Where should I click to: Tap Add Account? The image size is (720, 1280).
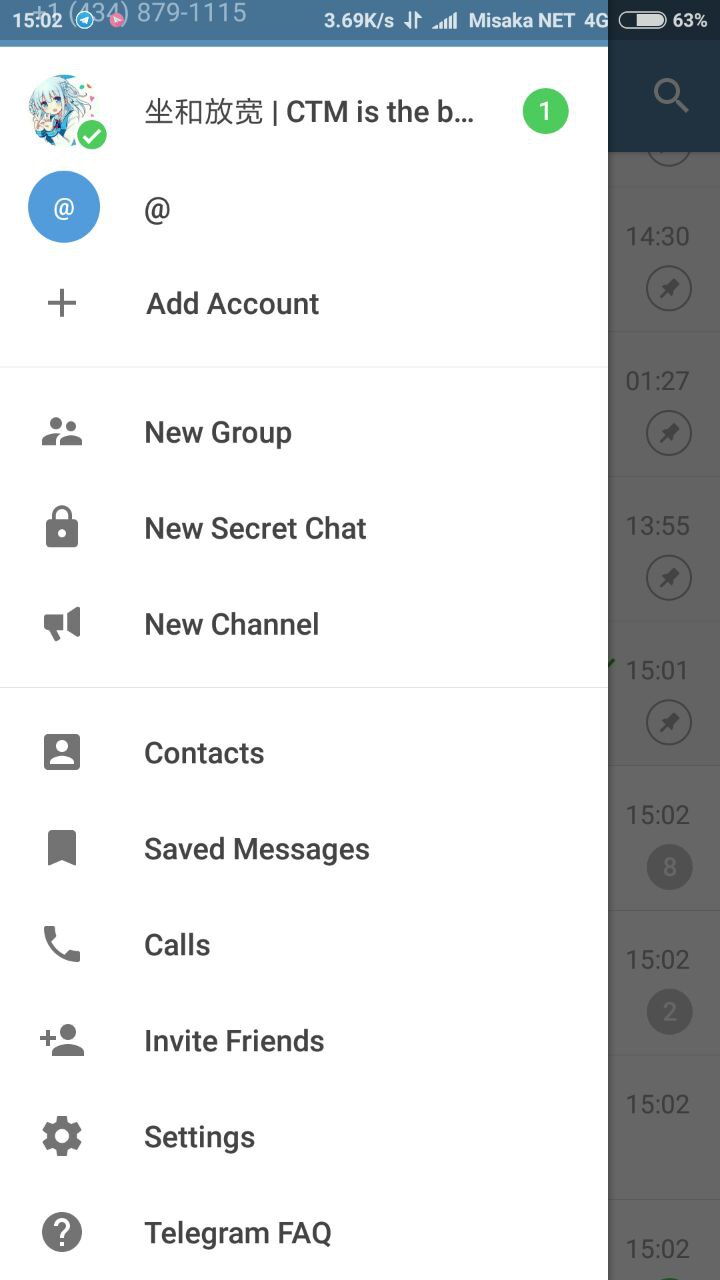click(x=232, y=304)
